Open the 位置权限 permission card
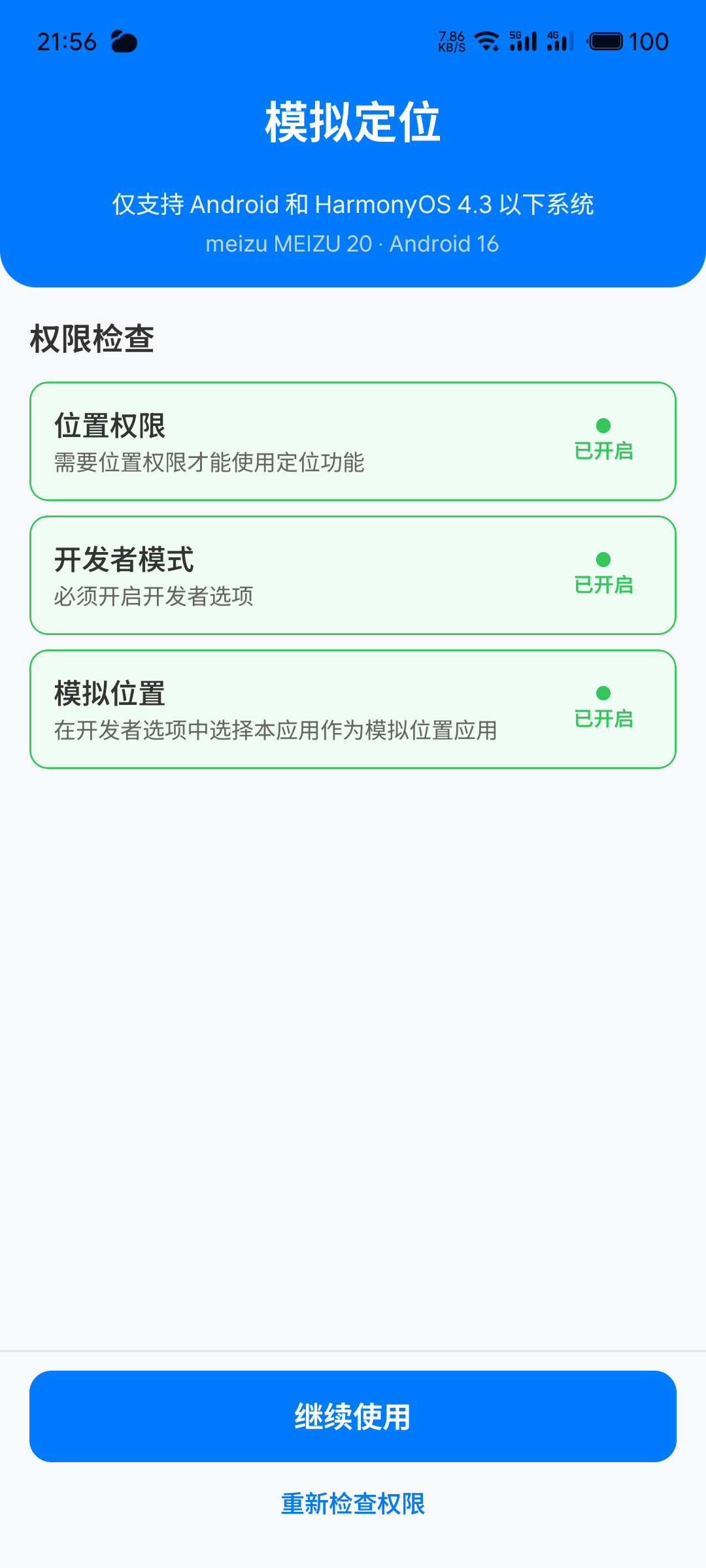The image size is (706, 1568). click(353, 442)
